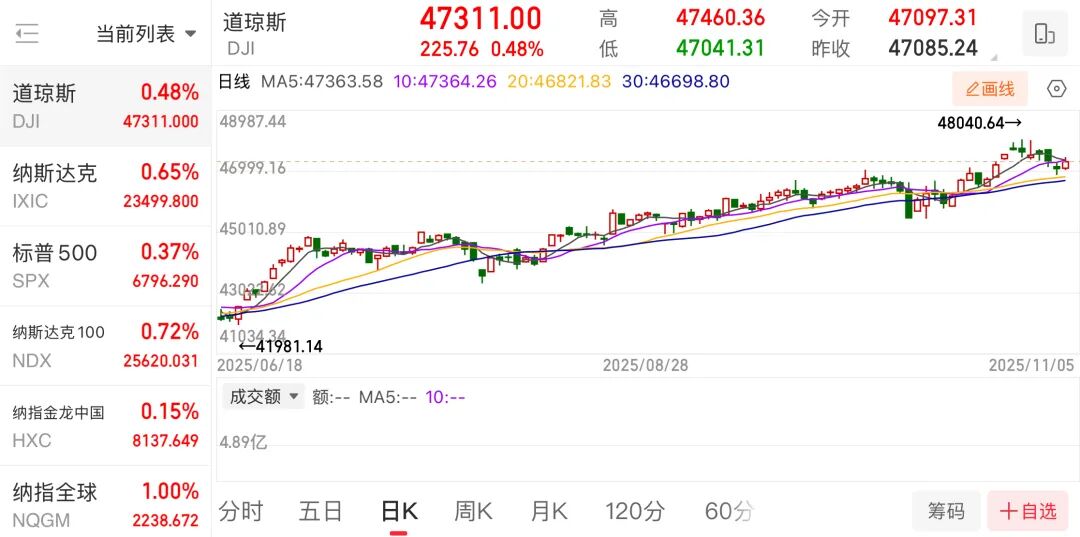The width and height of the screenshot is (1080, 537).
Task: Open chart settings hexagon icon
Action: click(x=1056, y=89)
